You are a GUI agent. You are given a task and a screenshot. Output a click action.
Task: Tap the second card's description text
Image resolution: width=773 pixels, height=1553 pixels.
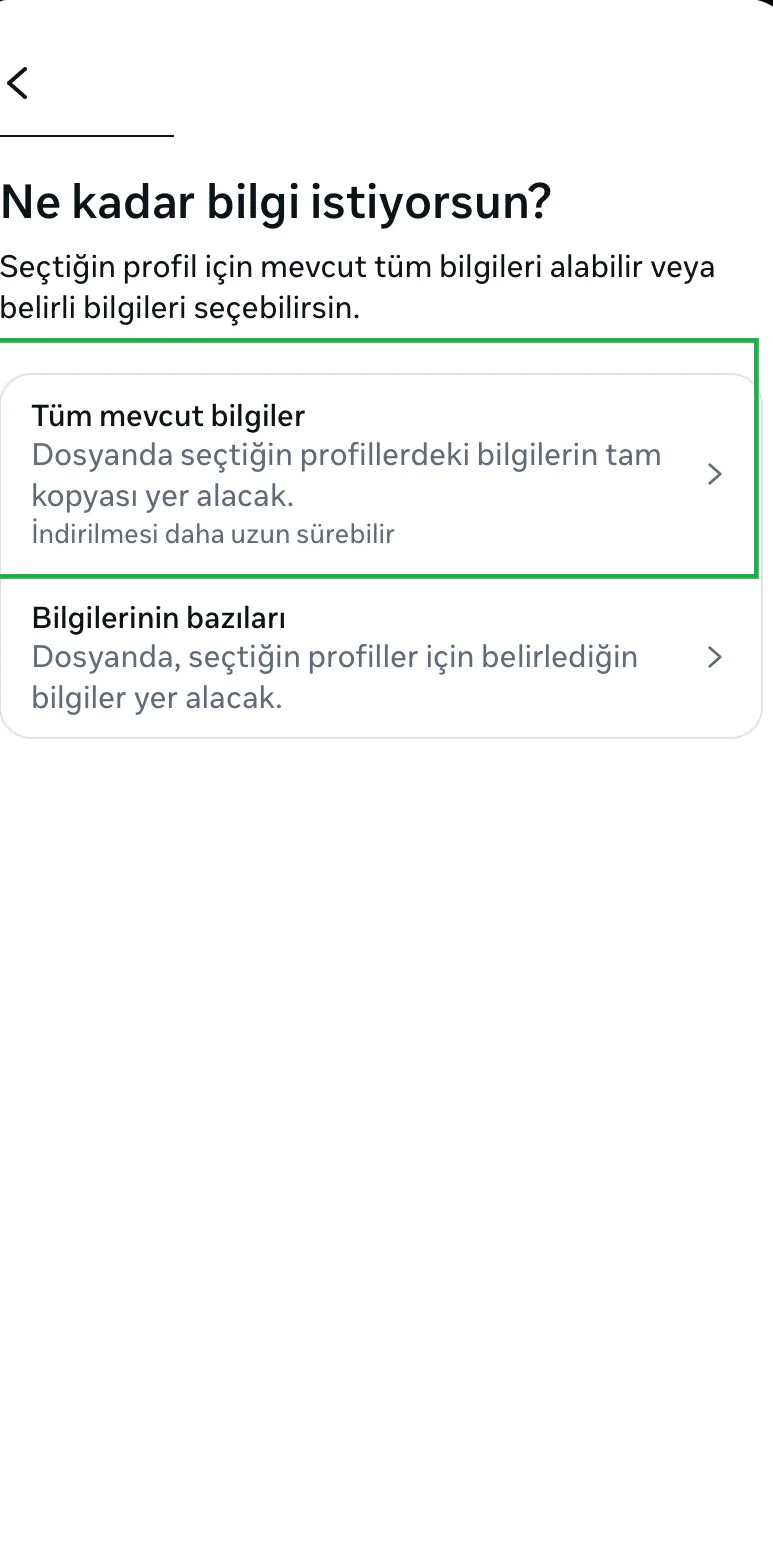click(x=335, y=677)
